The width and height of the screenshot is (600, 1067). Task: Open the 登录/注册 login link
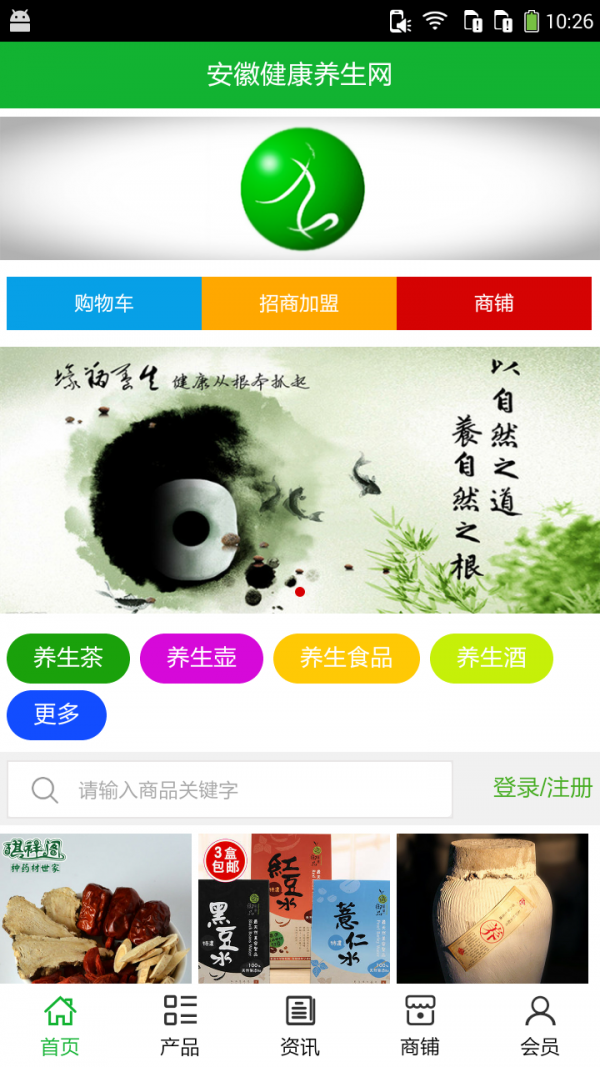tap(542, 788)
